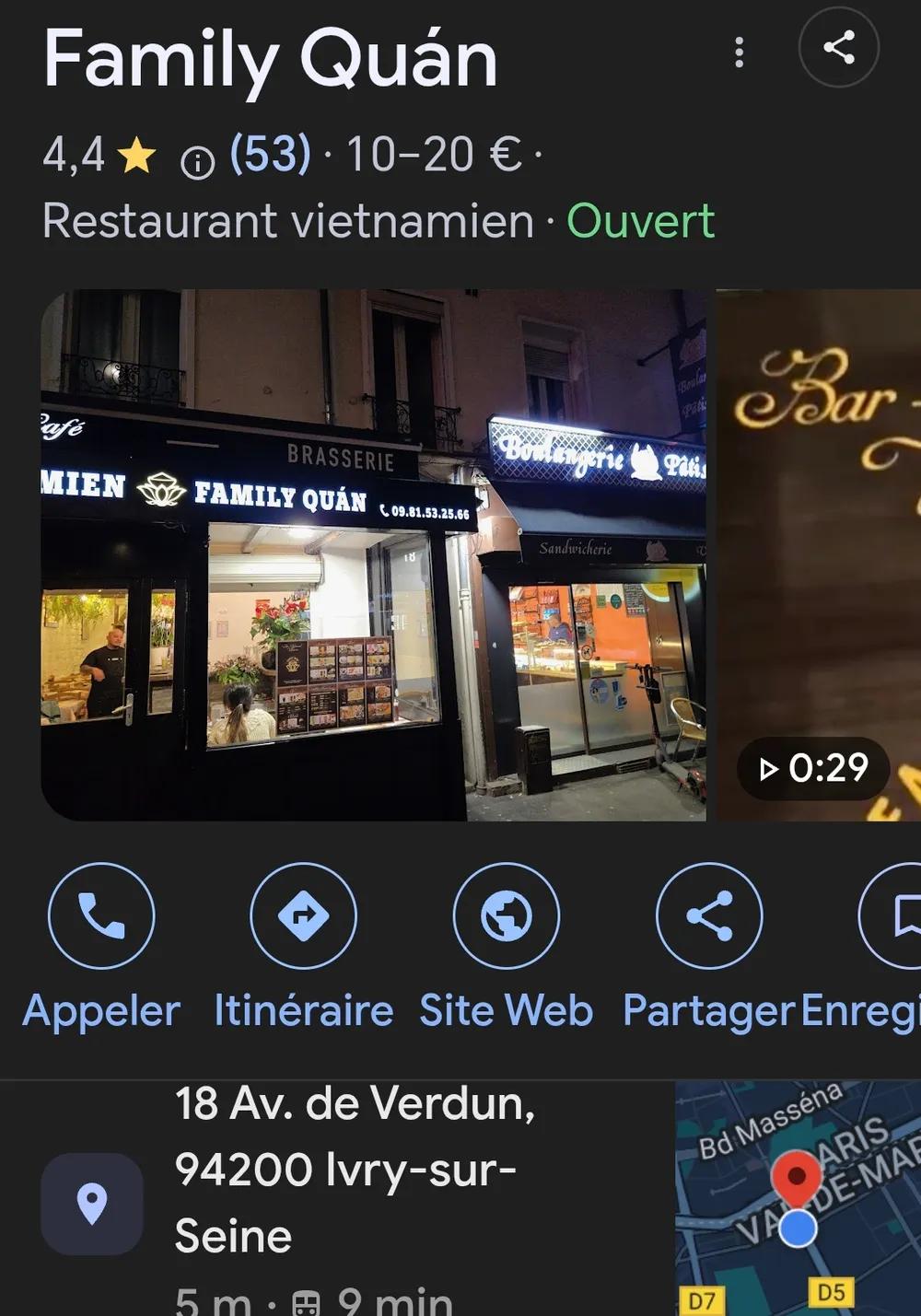The width and height of the screenshot is (921, 1316).
Task: Select the Partager action button
Action: coord(709,915)
